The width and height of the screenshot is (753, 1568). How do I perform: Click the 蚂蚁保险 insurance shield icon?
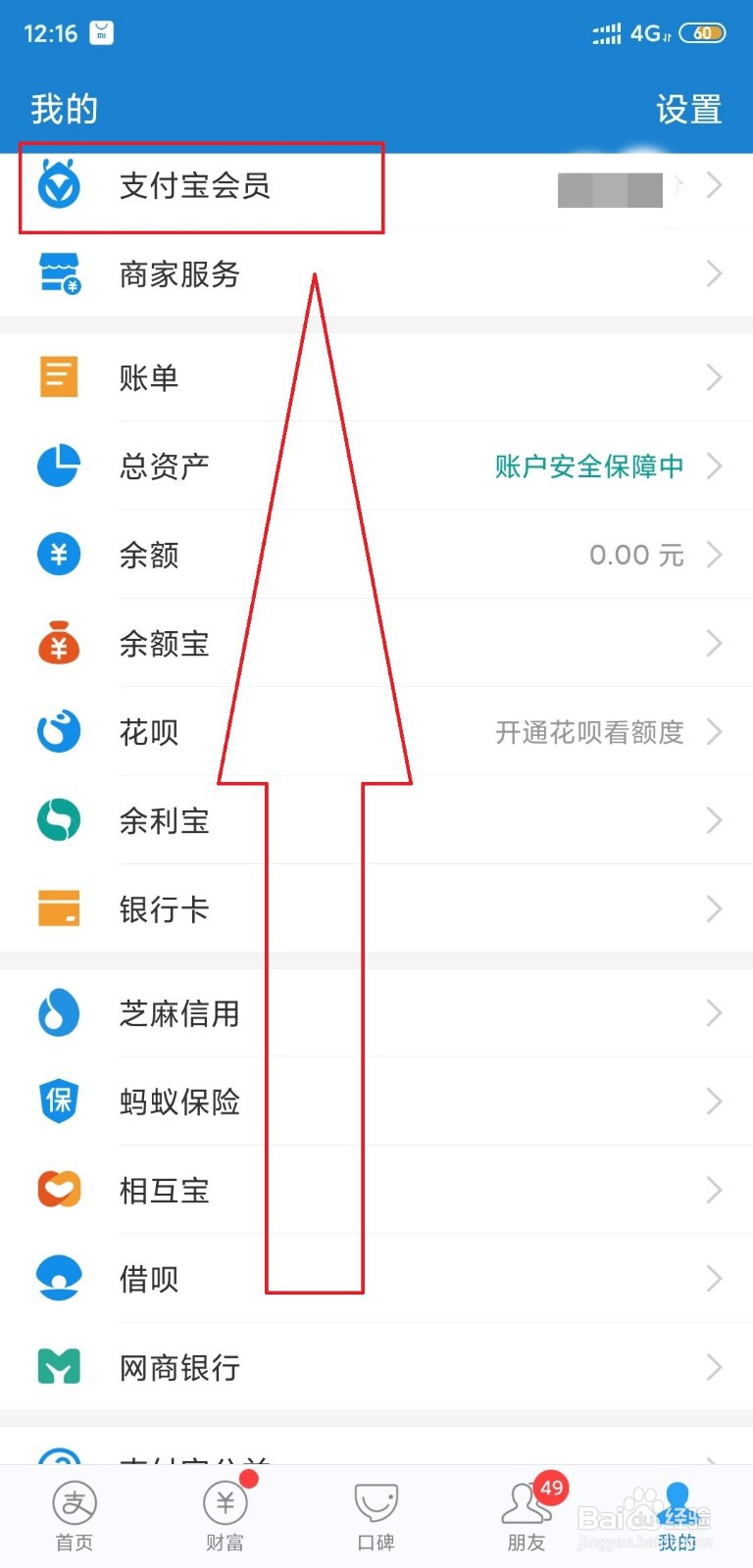[59, 1101]
